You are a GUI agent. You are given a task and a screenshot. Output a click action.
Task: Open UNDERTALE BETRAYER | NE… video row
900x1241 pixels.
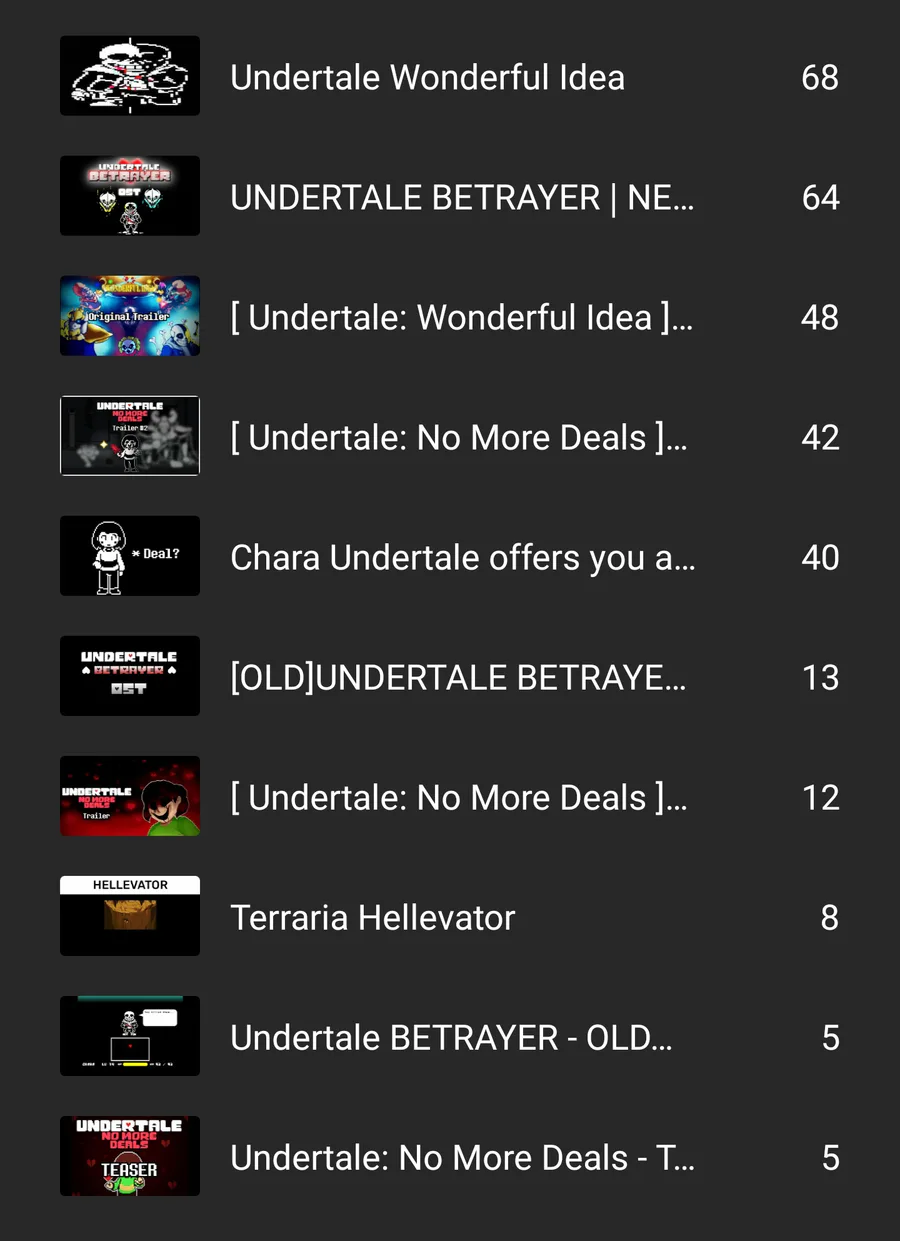[450, 196]
